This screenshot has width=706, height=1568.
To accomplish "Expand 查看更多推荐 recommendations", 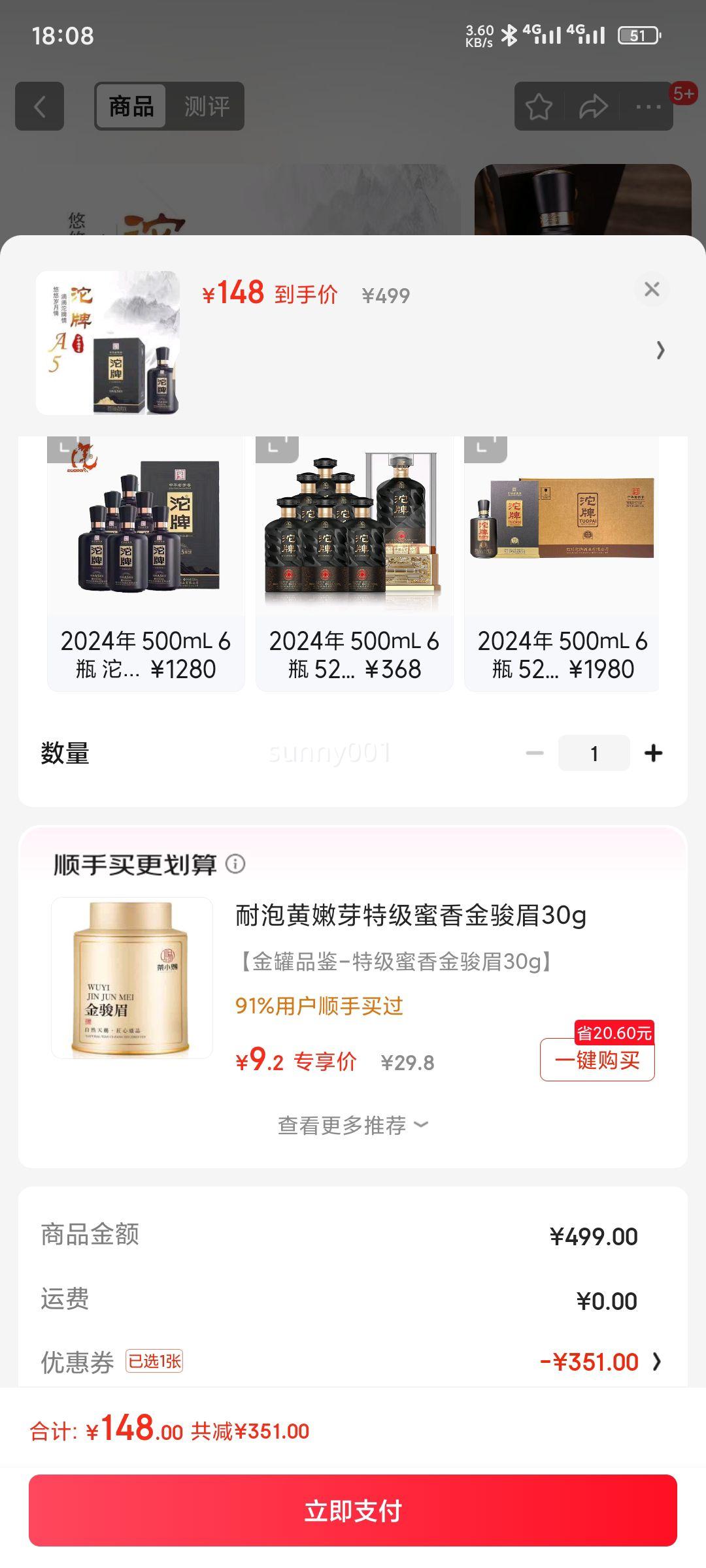I will (353, 1124).
